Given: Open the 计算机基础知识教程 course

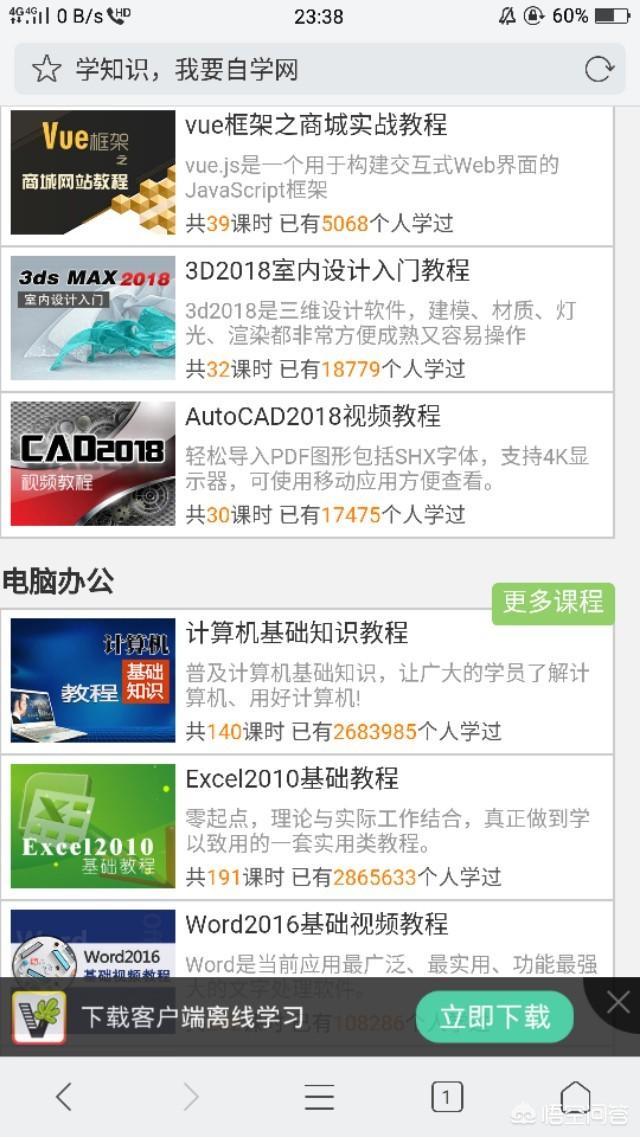Looking at the screenshot, I should [x=297, y=633].
